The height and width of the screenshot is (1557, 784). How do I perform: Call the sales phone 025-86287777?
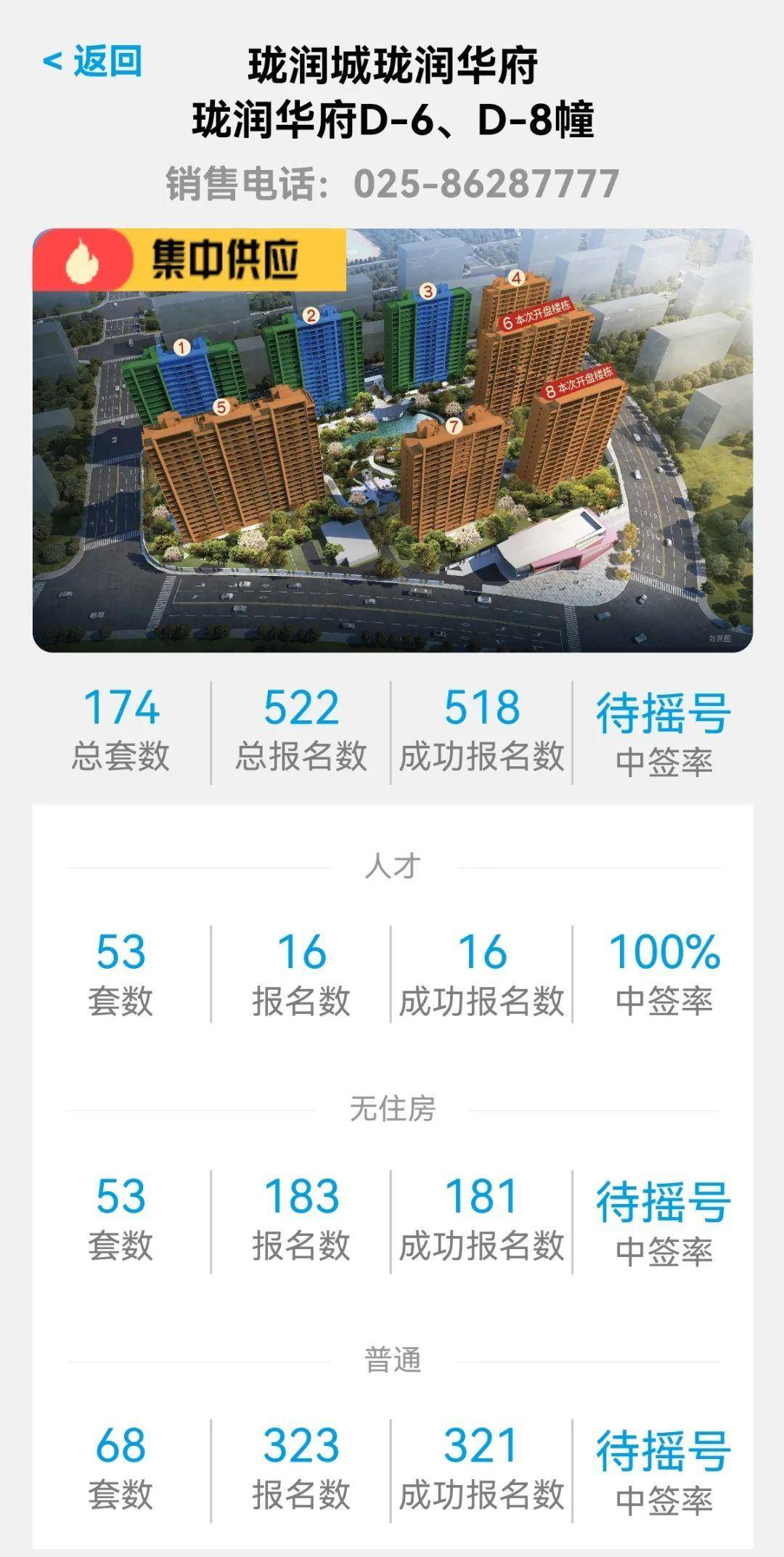point(485,184)
